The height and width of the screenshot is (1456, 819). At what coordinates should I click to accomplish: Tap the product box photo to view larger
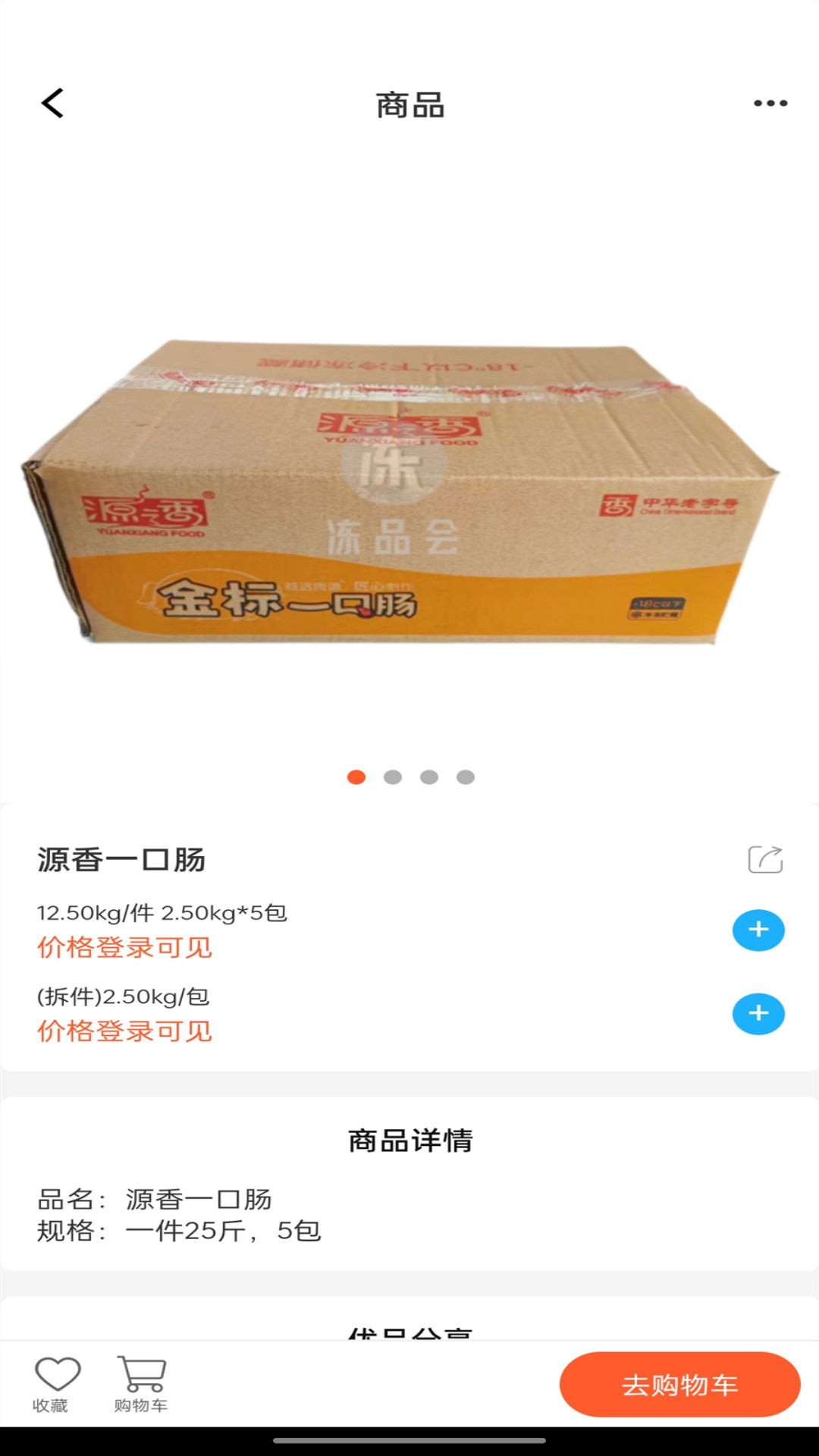coord(409,493)
